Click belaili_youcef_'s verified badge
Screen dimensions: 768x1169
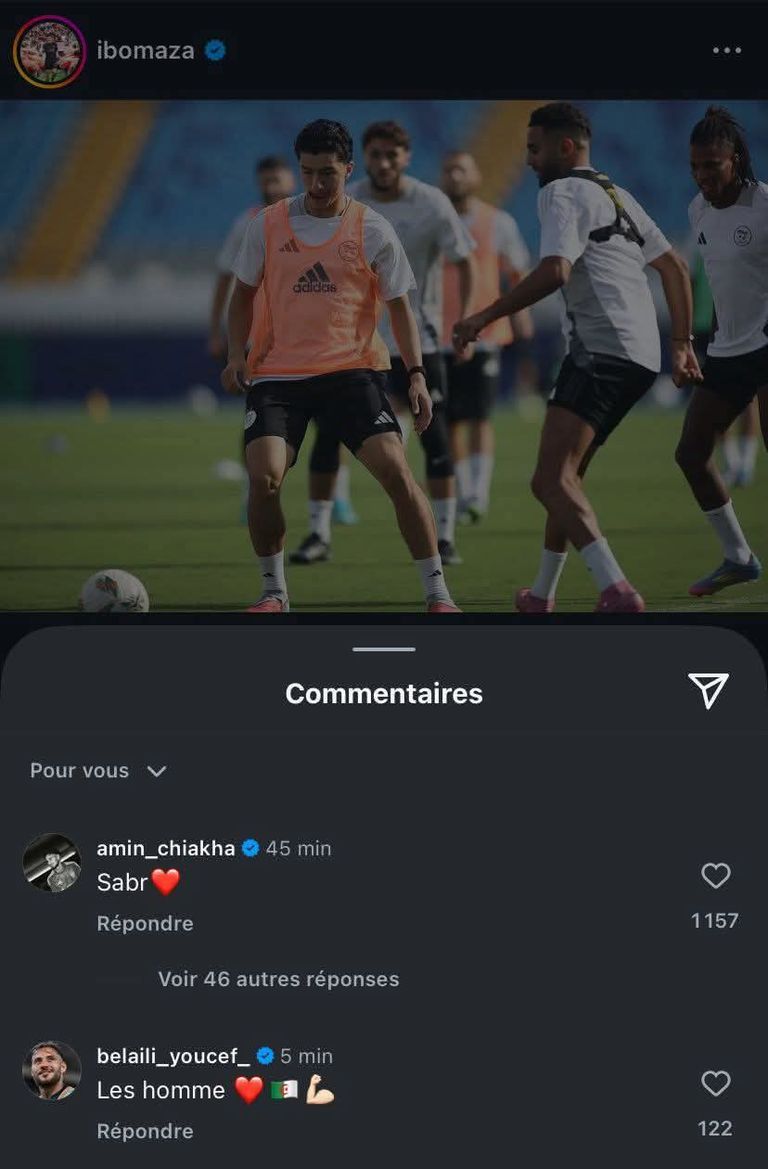tap(265, 1054)
